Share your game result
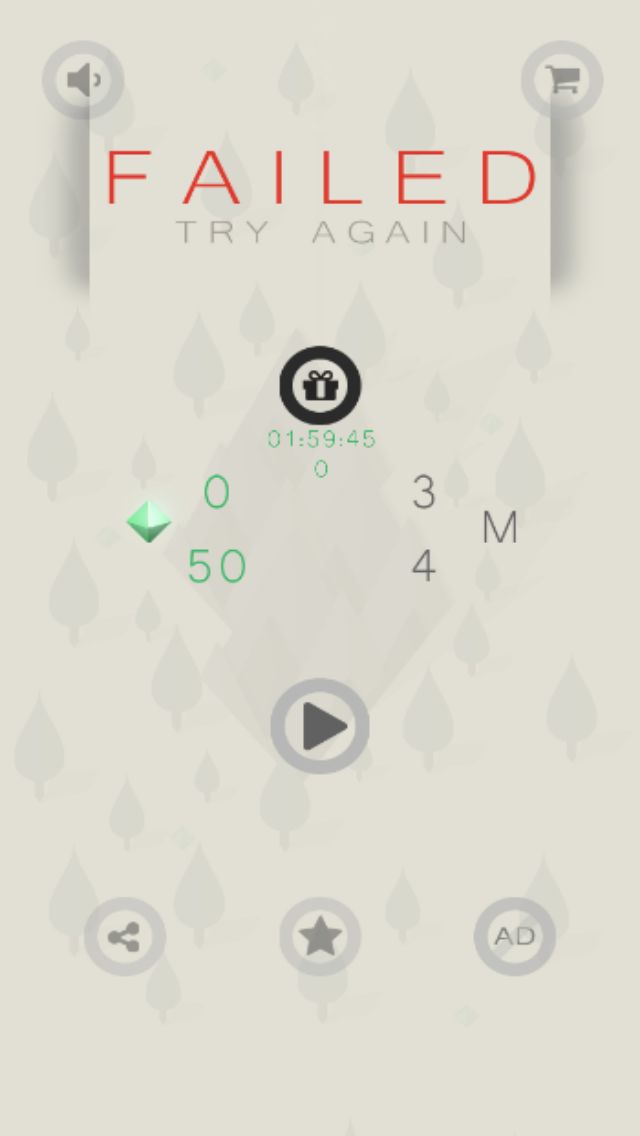The height and width of the screenshot is (1136, 640). (x=124, y=937)
